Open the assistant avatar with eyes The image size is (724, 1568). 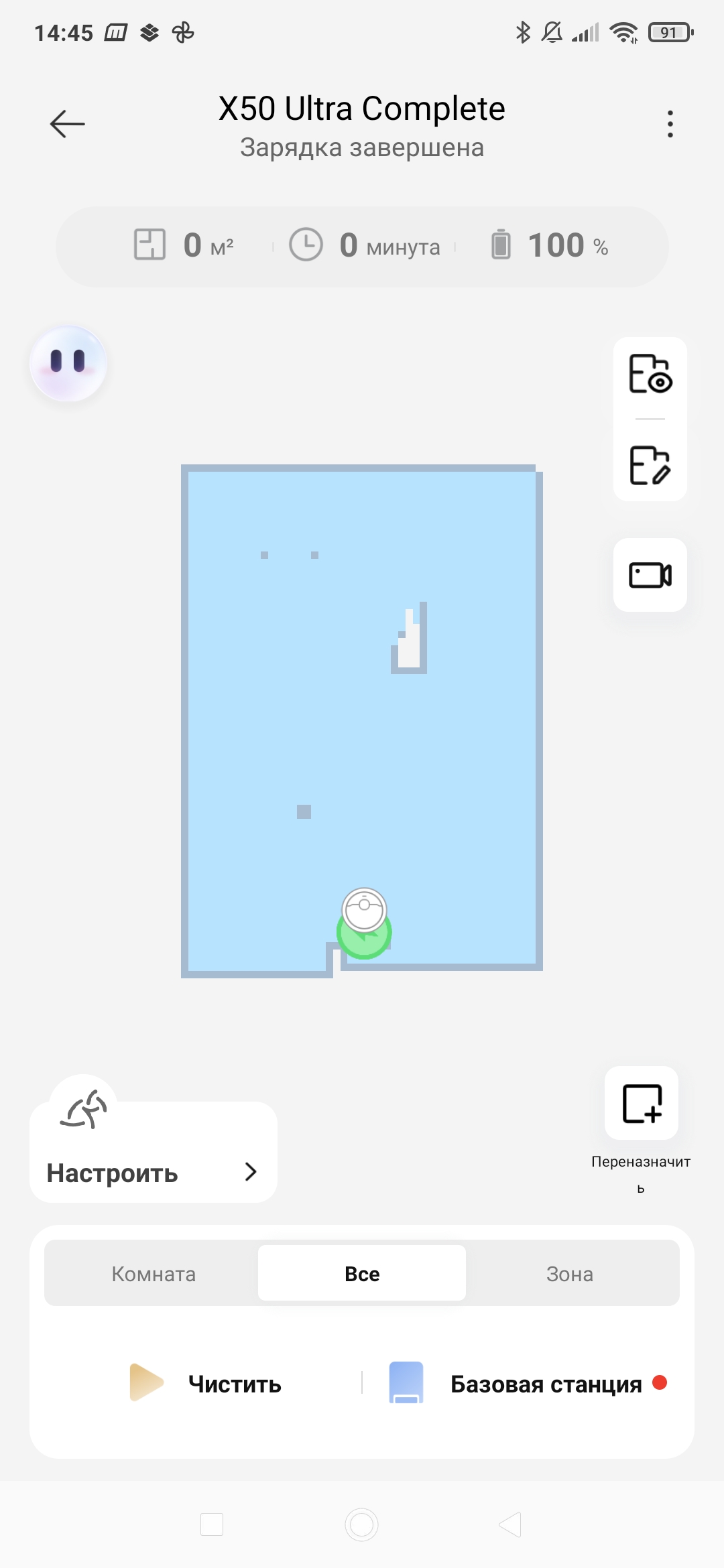68,364
